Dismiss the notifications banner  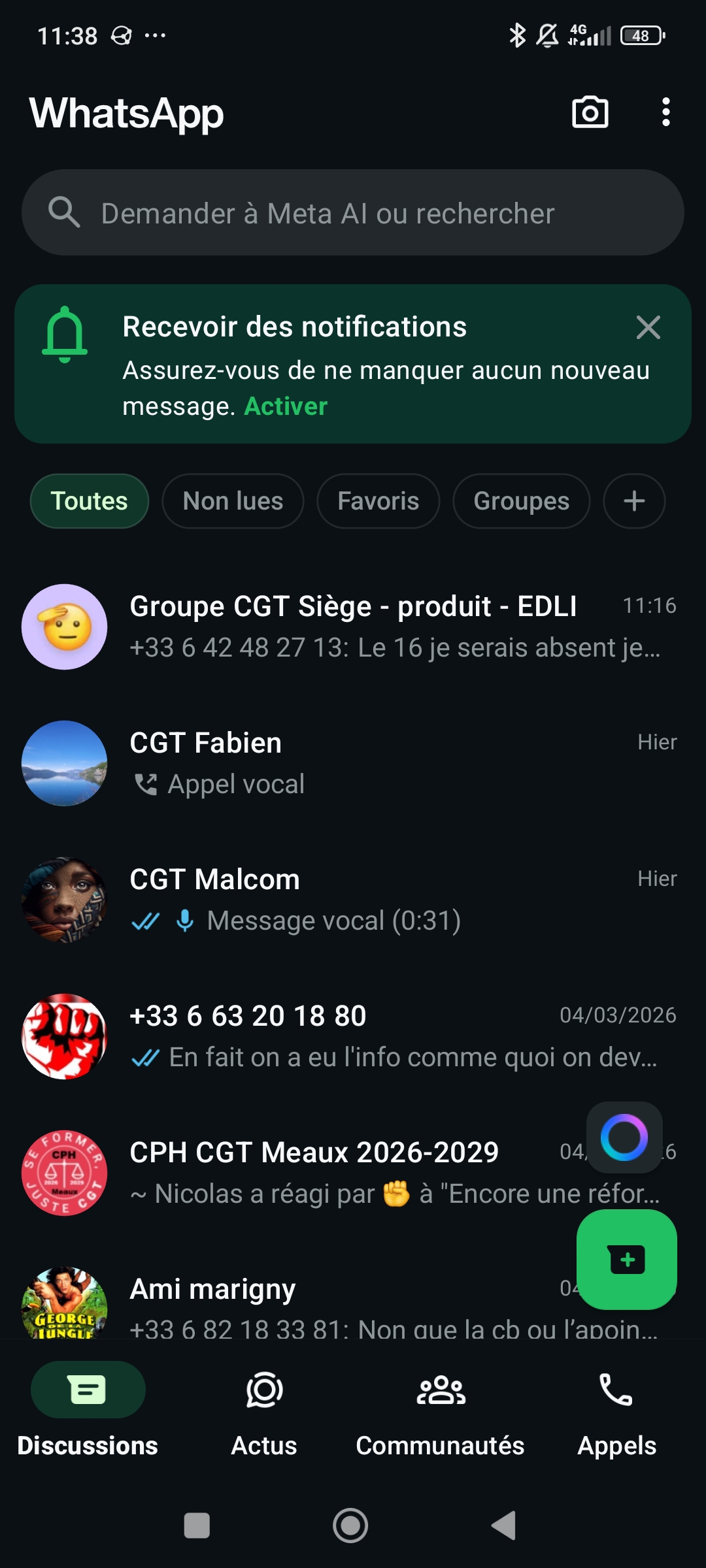coord(648,327)
